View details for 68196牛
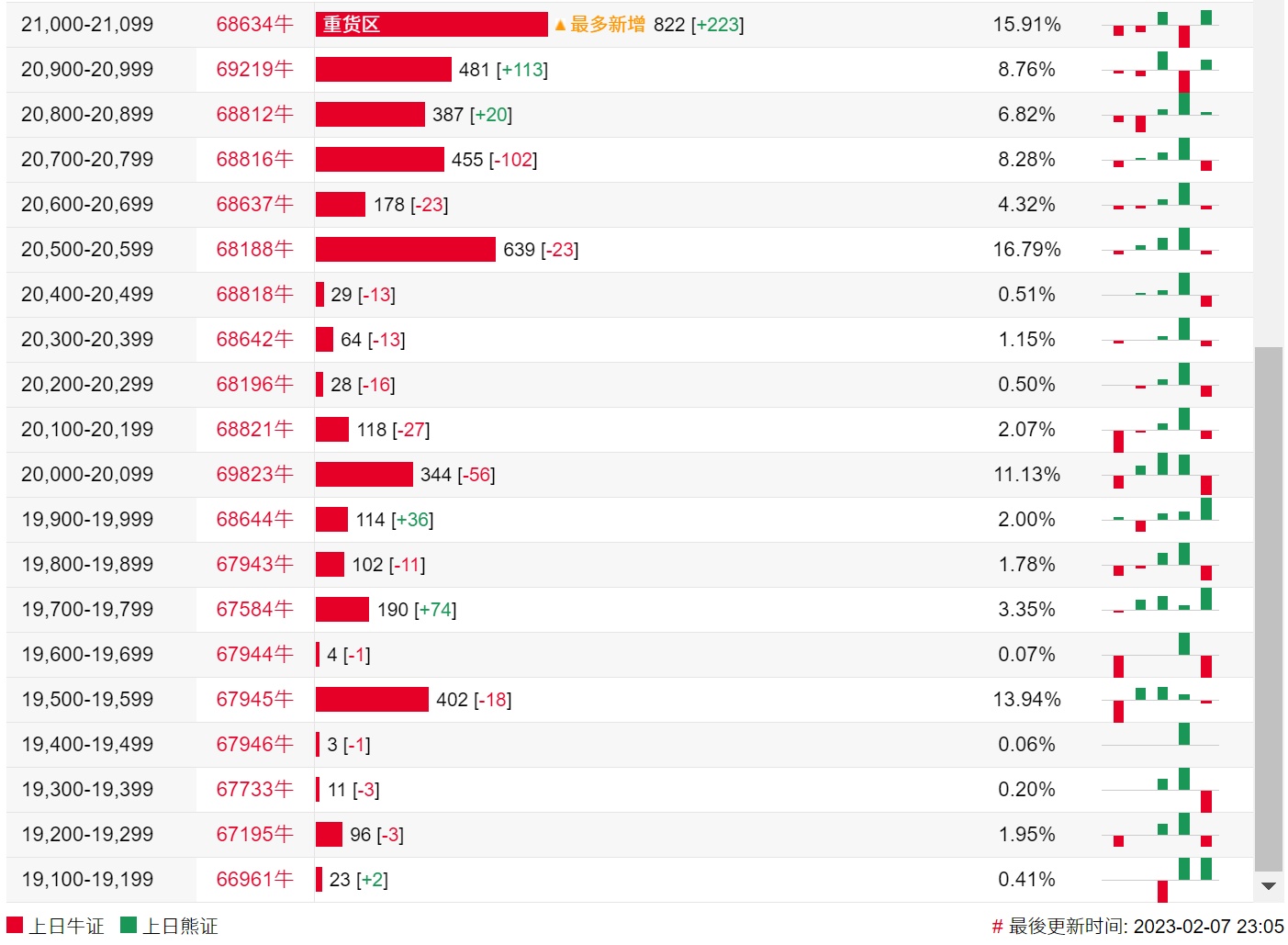 point(254,385)
